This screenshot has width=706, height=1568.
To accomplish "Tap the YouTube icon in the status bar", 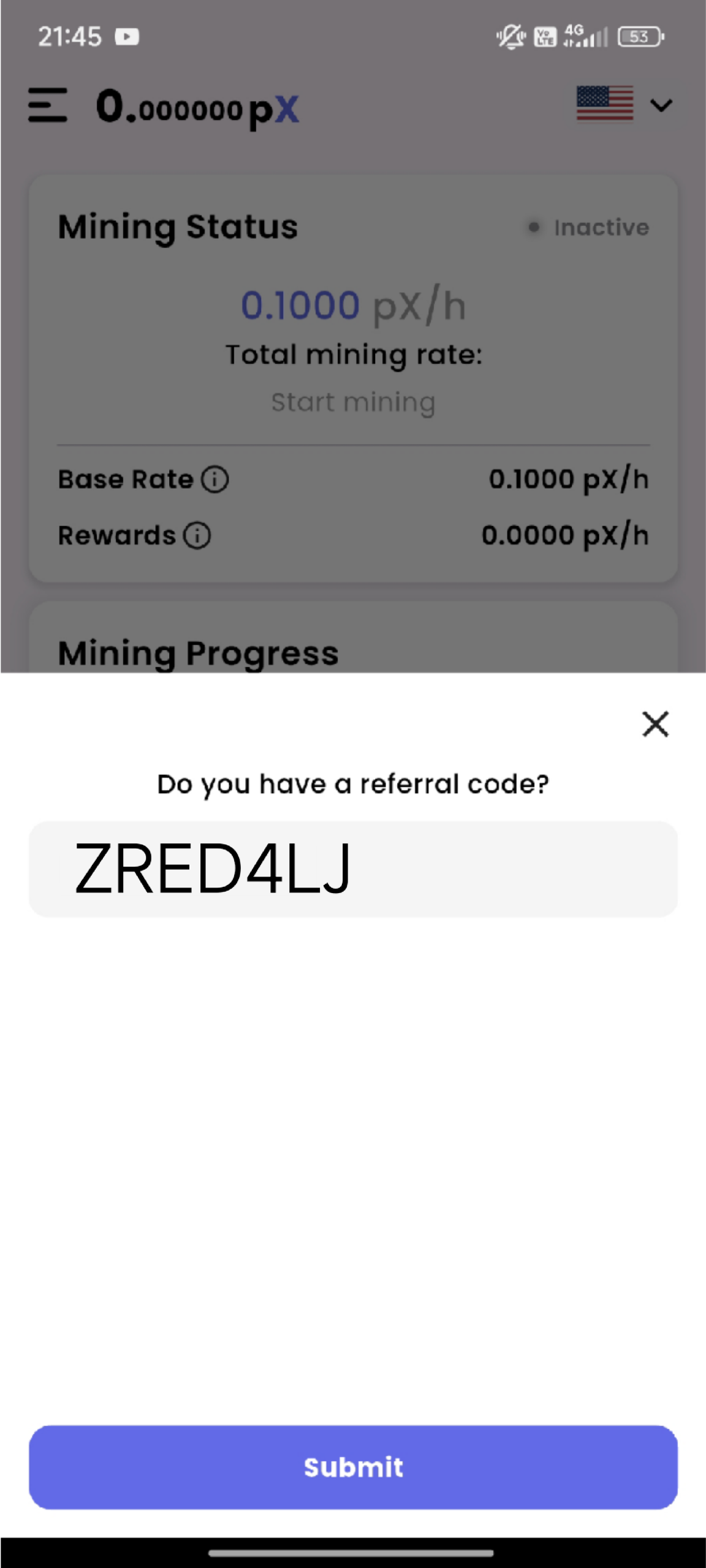I will pyautogui.click(x=127, y=37).
